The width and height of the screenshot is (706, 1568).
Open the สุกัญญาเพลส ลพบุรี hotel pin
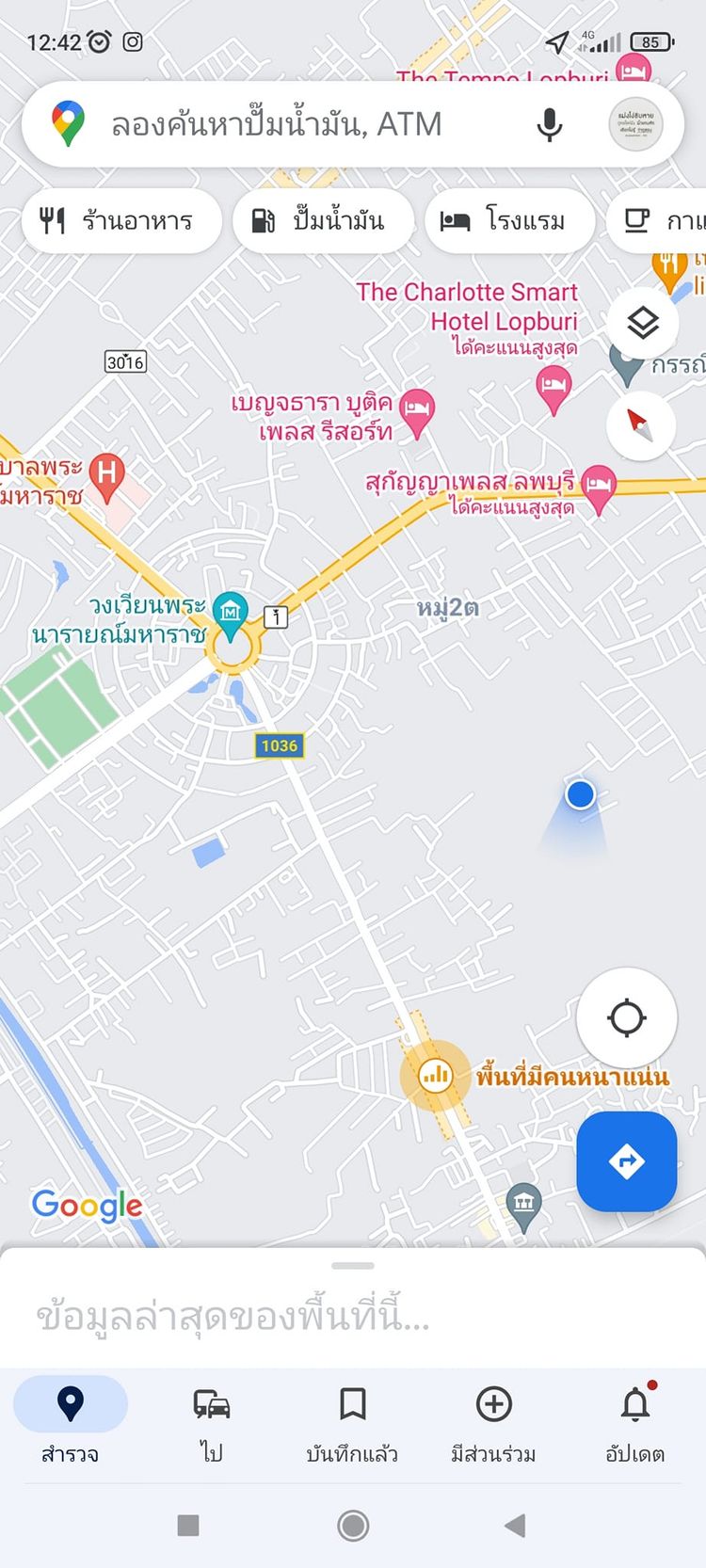click(x=598, y=487)
